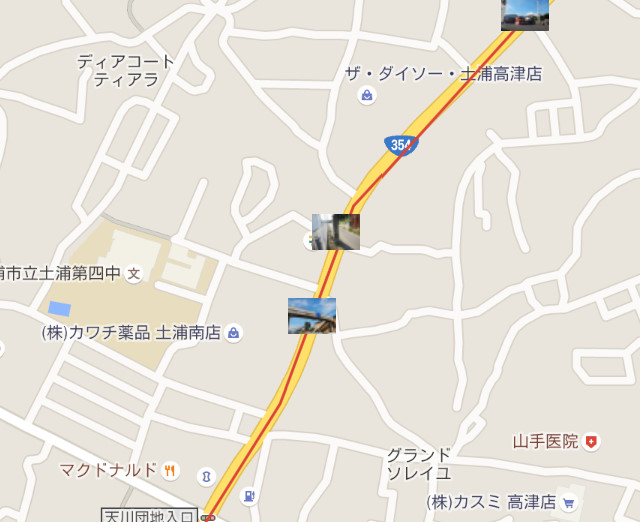Select the 山手医院 clinic marker
This screenshot has height=522, width=640.
(592, 441)
